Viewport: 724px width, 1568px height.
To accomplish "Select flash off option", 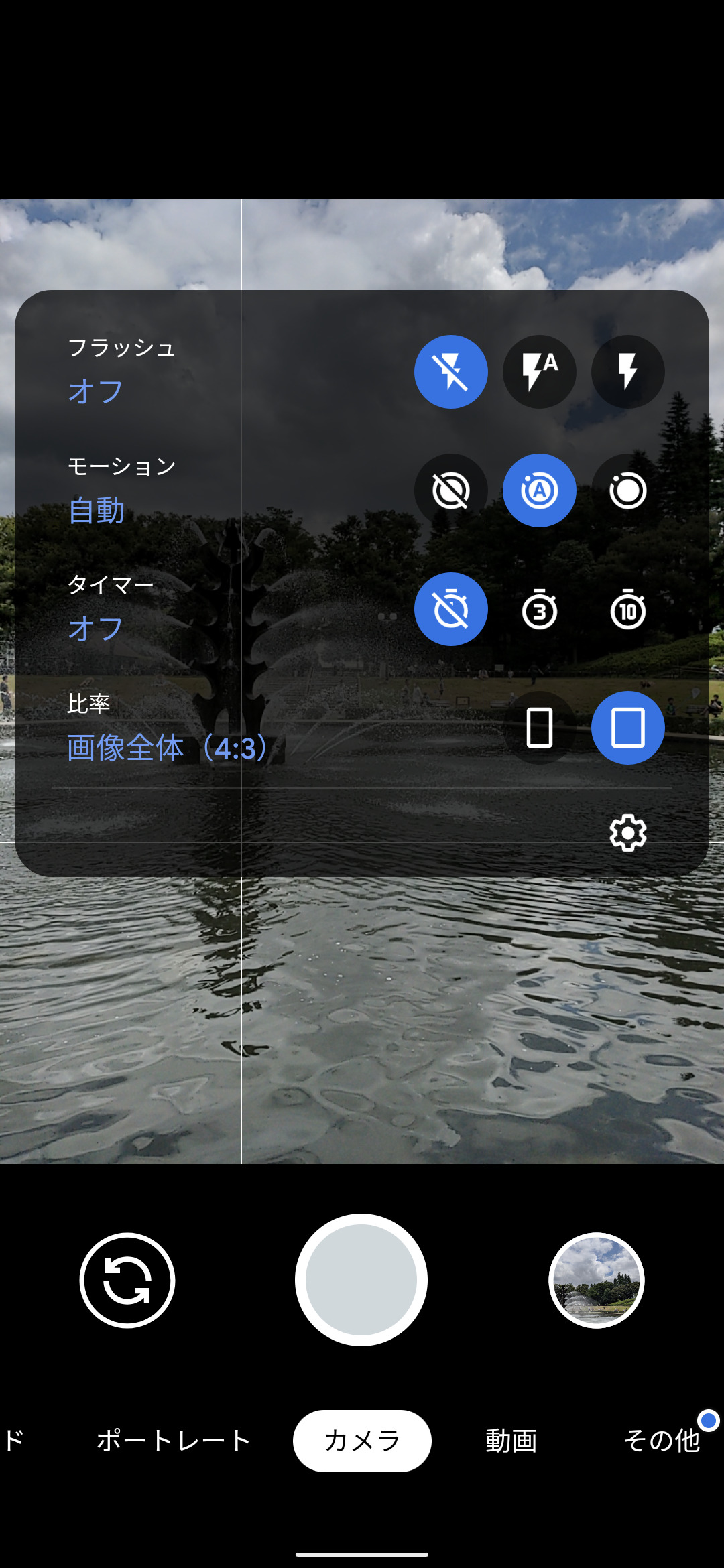I will point(450,372).
